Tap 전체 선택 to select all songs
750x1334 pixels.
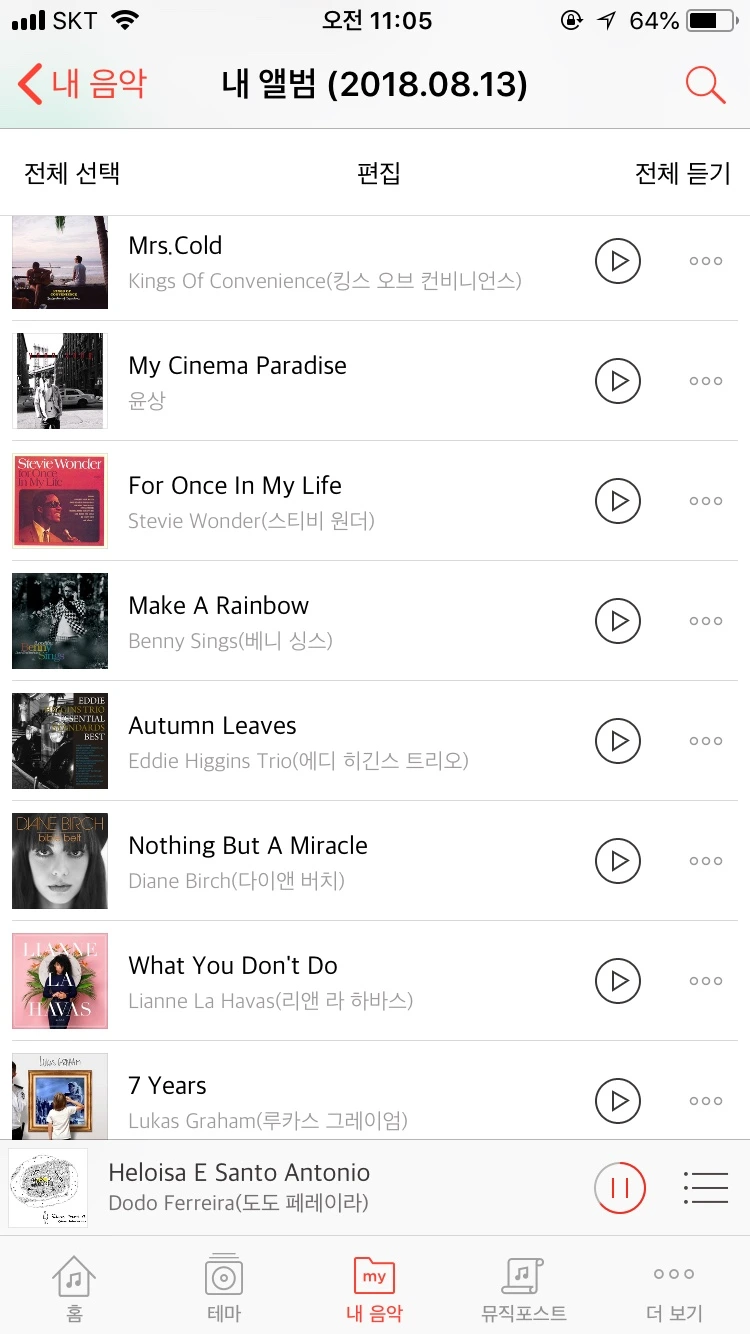click(x=72, y=173)
